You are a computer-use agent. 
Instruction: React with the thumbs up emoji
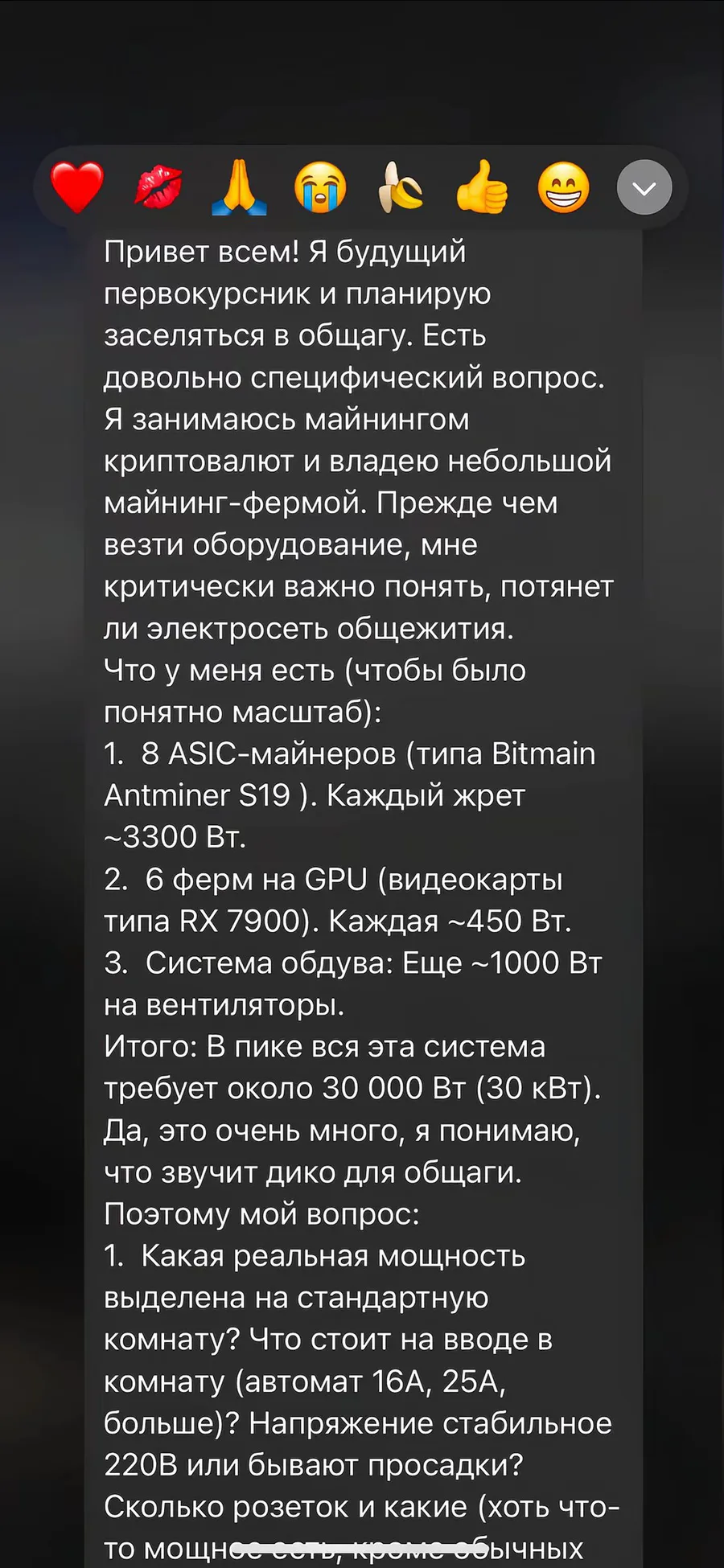pos(482,187)
